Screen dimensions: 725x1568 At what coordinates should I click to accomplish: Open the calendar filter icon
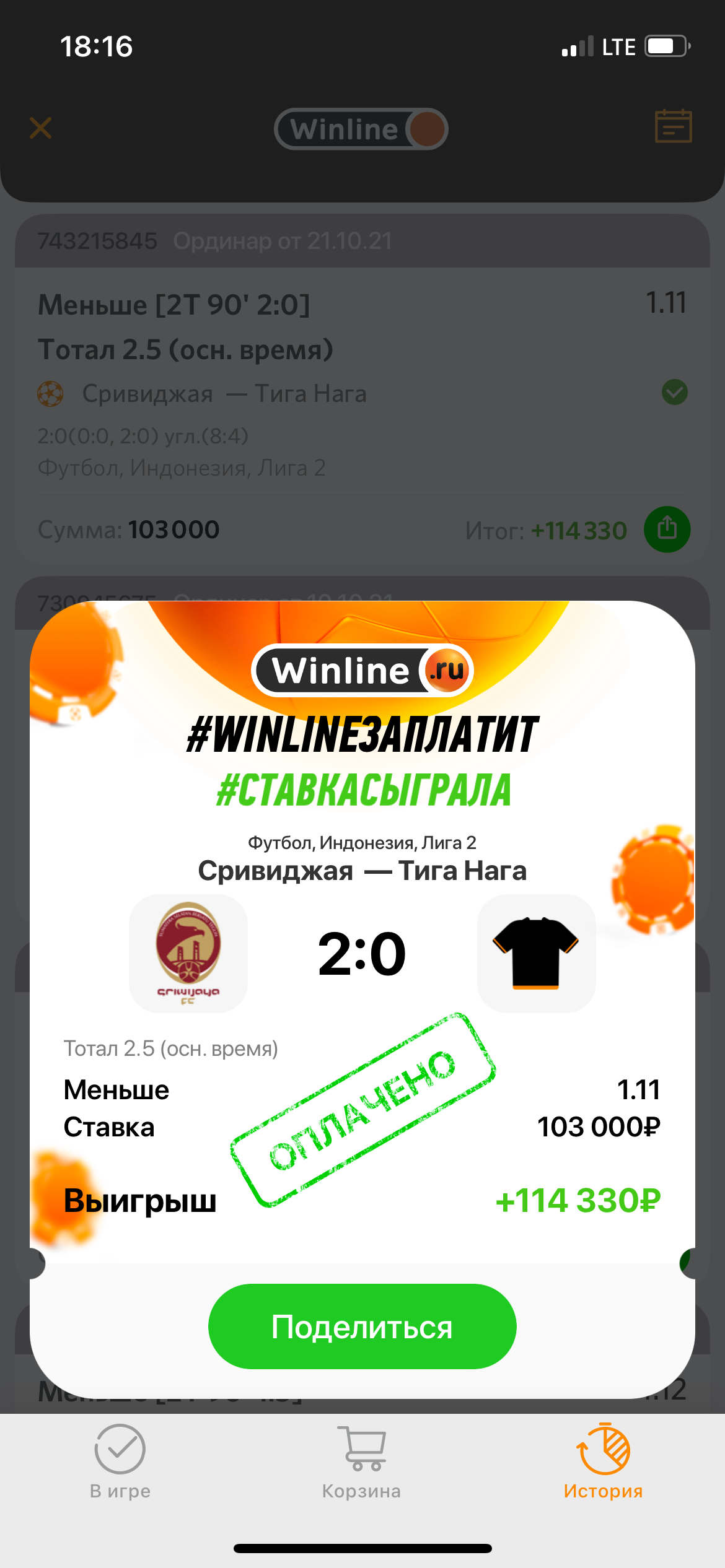(x=673, y=127)
